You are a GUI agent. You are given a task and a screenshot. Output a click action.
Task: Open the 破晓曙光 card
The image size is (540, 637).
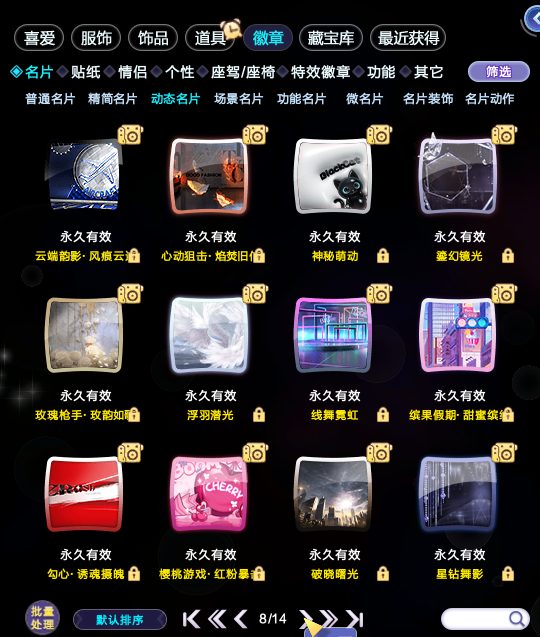point(333,494)
